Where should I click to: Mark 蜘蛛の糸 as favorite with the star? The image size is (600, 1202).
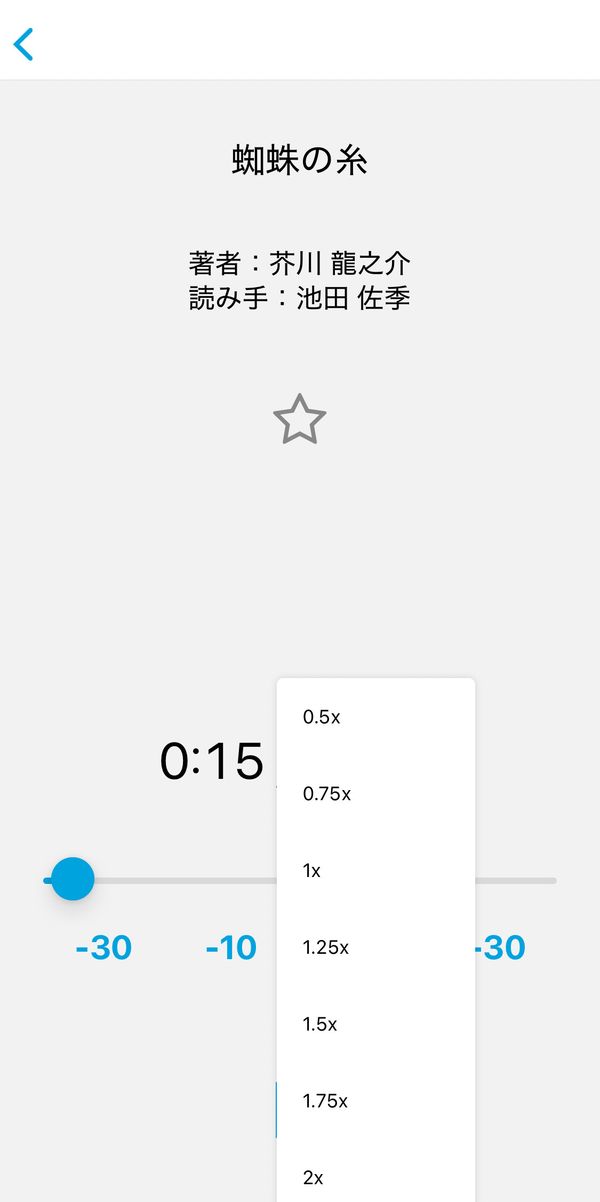300,420
